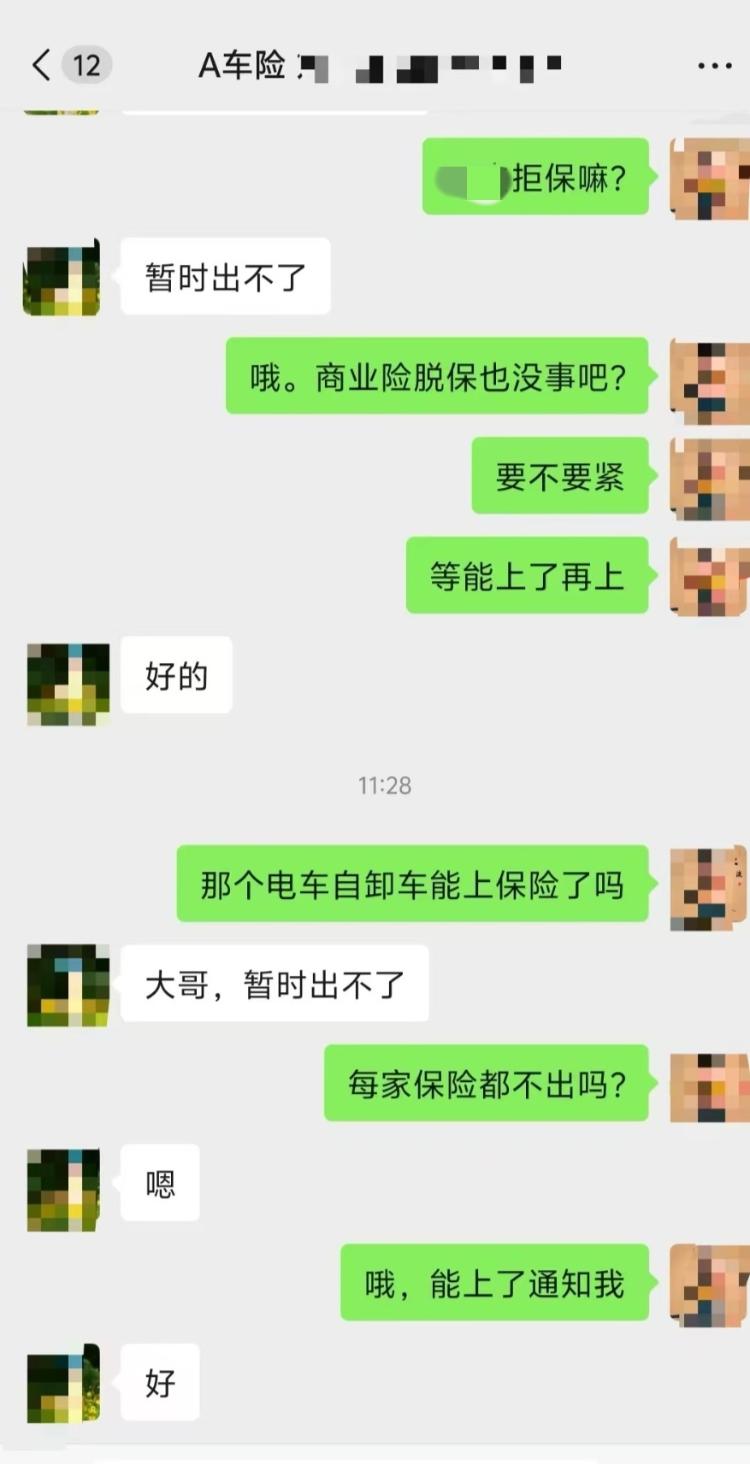Tap the contact avatar beside 嗯
Screen dimensions: 750x1464
[63, 1188]
